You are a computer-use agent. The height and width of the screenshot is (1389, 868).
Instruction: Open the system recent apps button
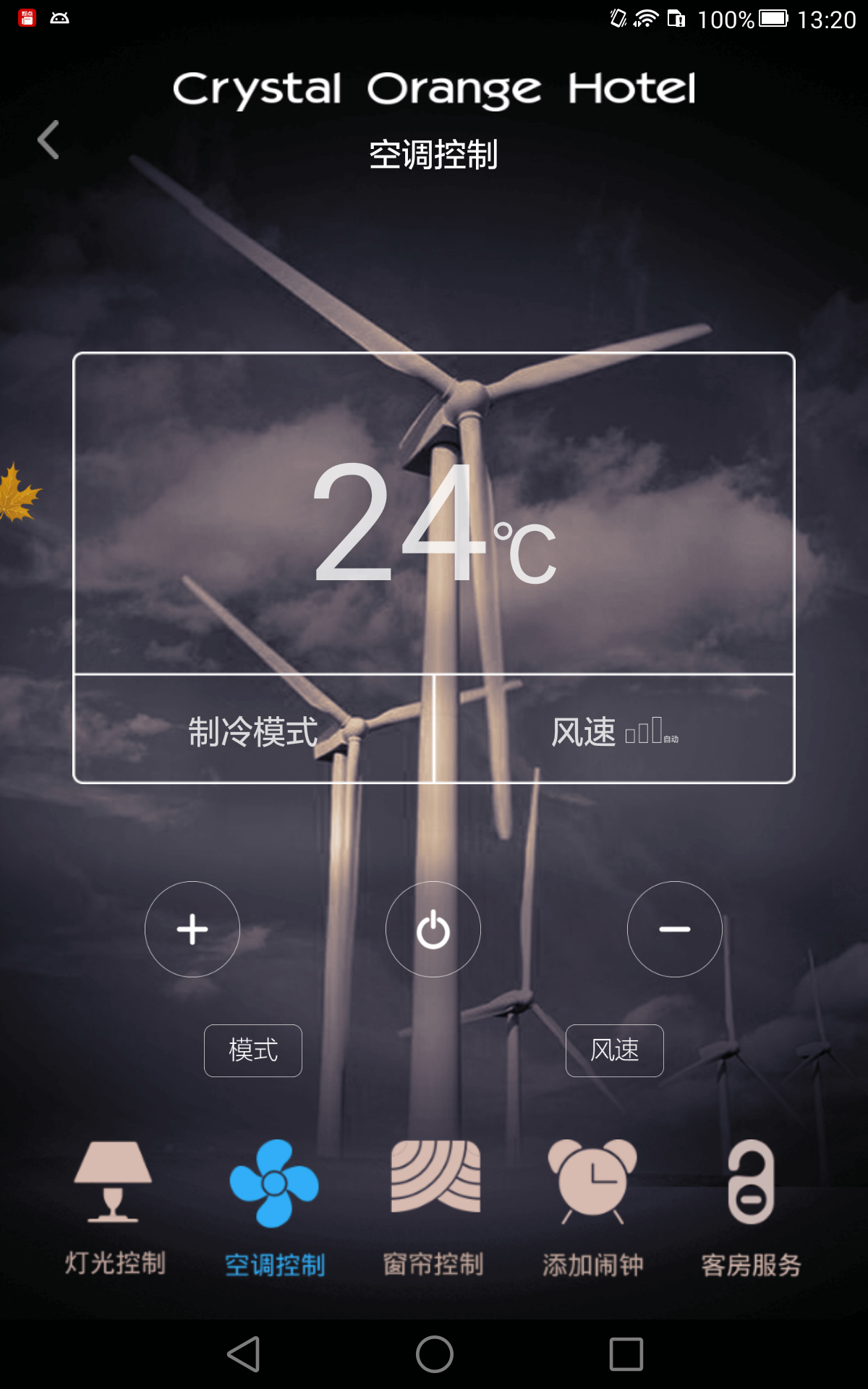tap(626, 1354)
